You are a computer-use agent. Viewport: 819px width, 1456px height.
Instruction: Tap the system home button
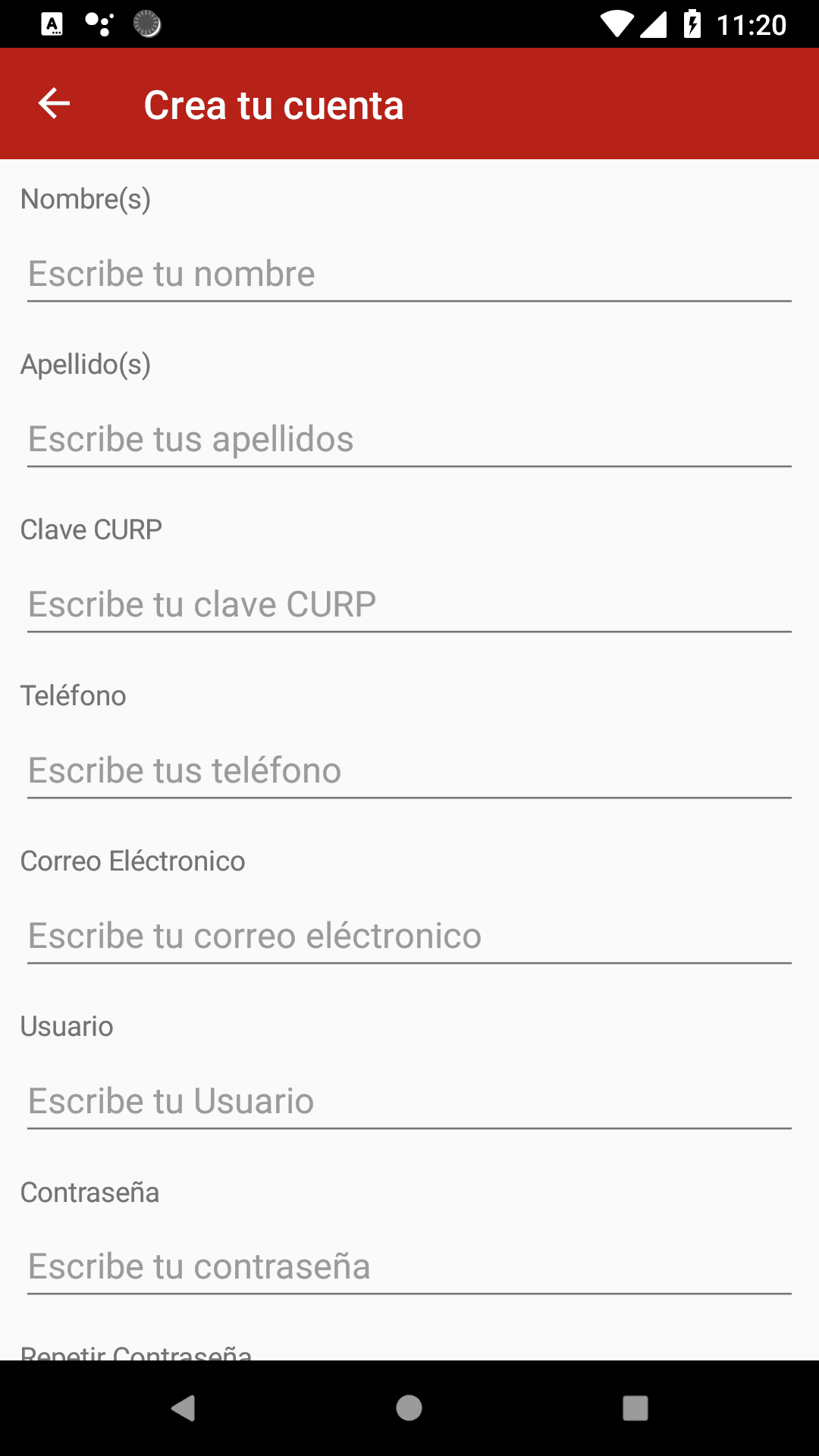pyautogui.click(x=409, y=1408)
